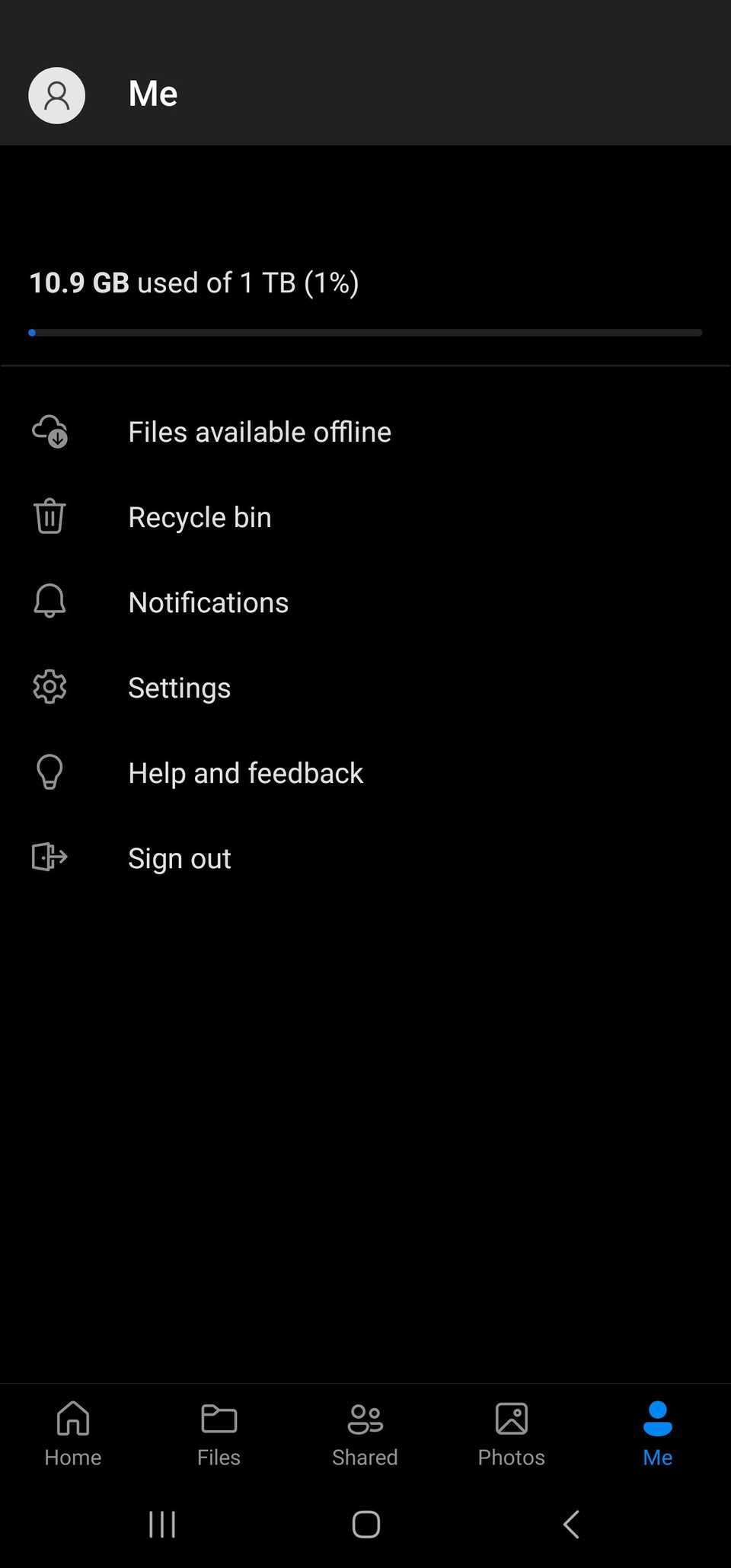Viewport: 731px width, 1568px height.
Task: Tap the Sign out option
Action: coord(180,857)
